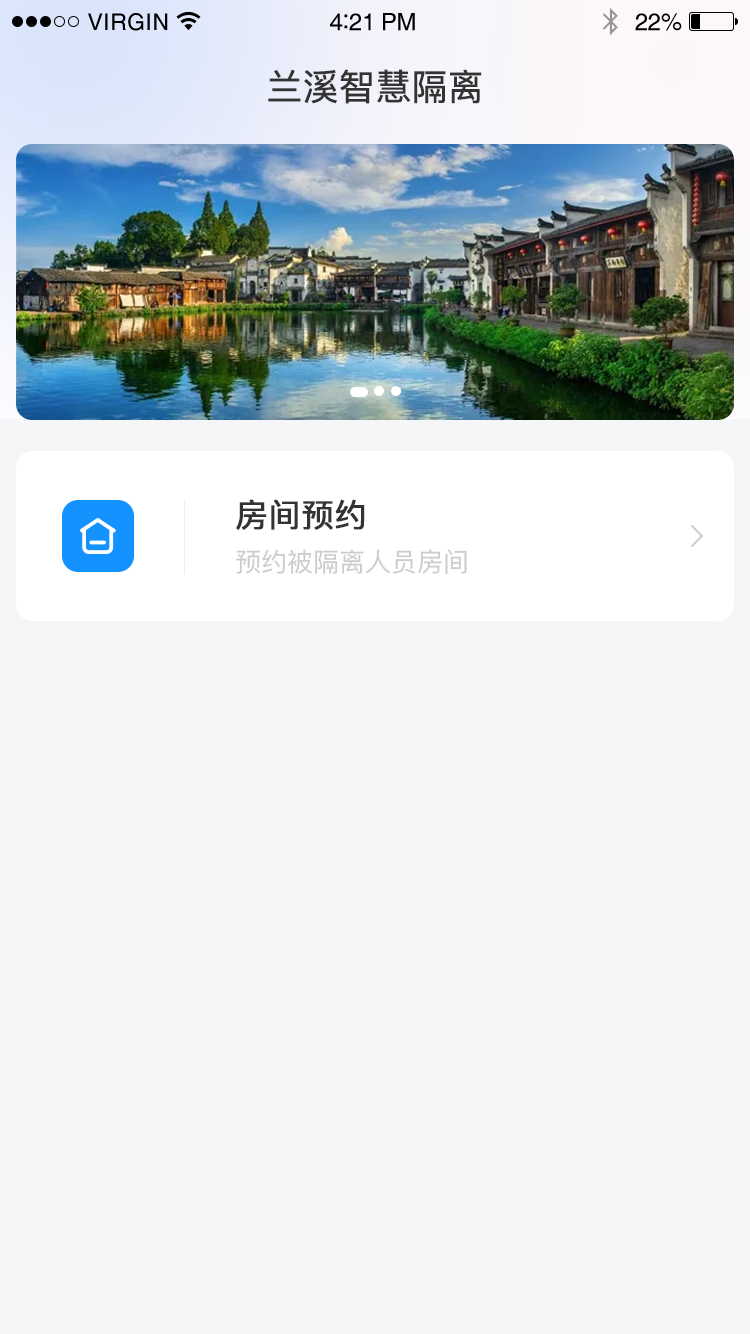The height and width of the screenshot is (1334, 750).
Task: Click the 22% battery percentage indicator
Action: tap(657, 21)
